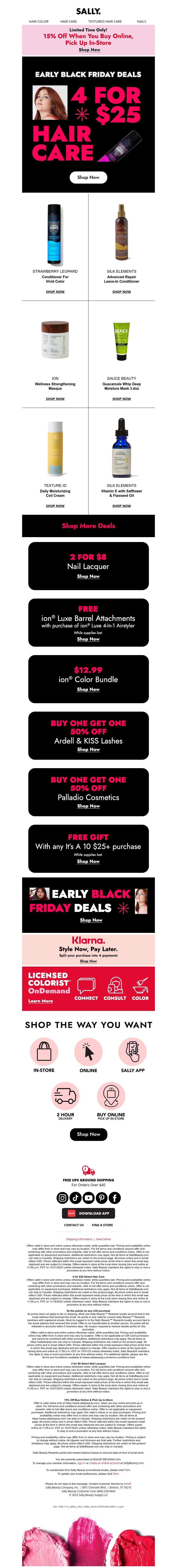Visit Sally's YouTube channel
177x1568 pixels.
click(x=88, y=1198)
